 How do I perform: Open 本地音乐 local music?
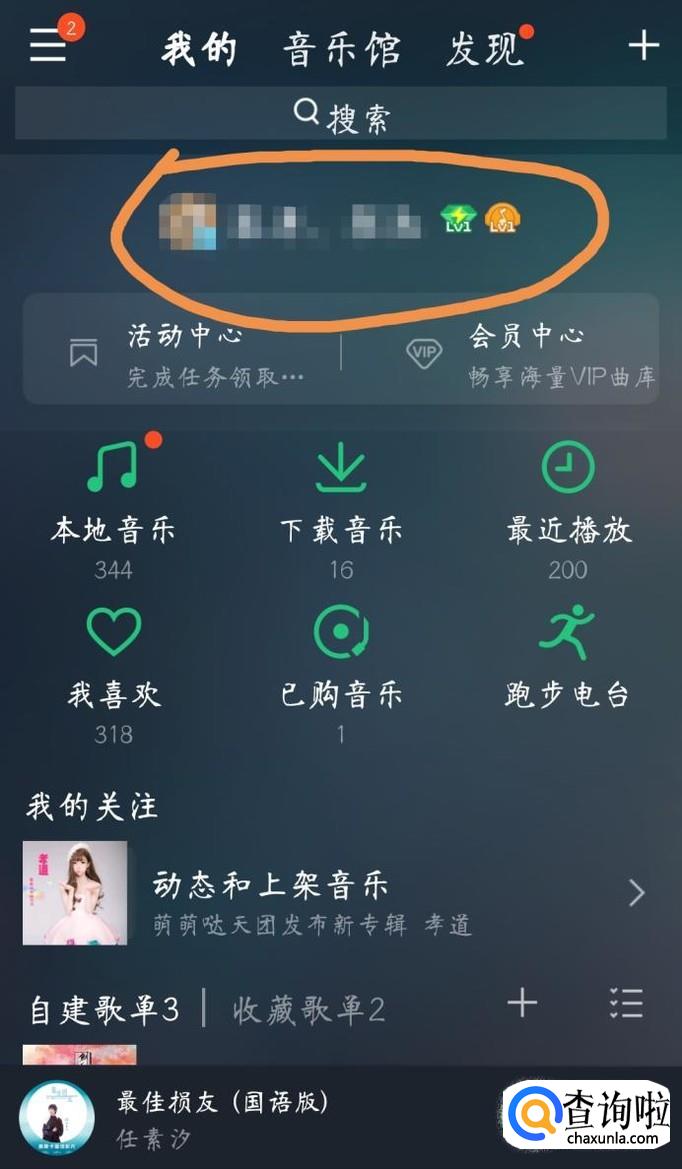click(113, 505)
